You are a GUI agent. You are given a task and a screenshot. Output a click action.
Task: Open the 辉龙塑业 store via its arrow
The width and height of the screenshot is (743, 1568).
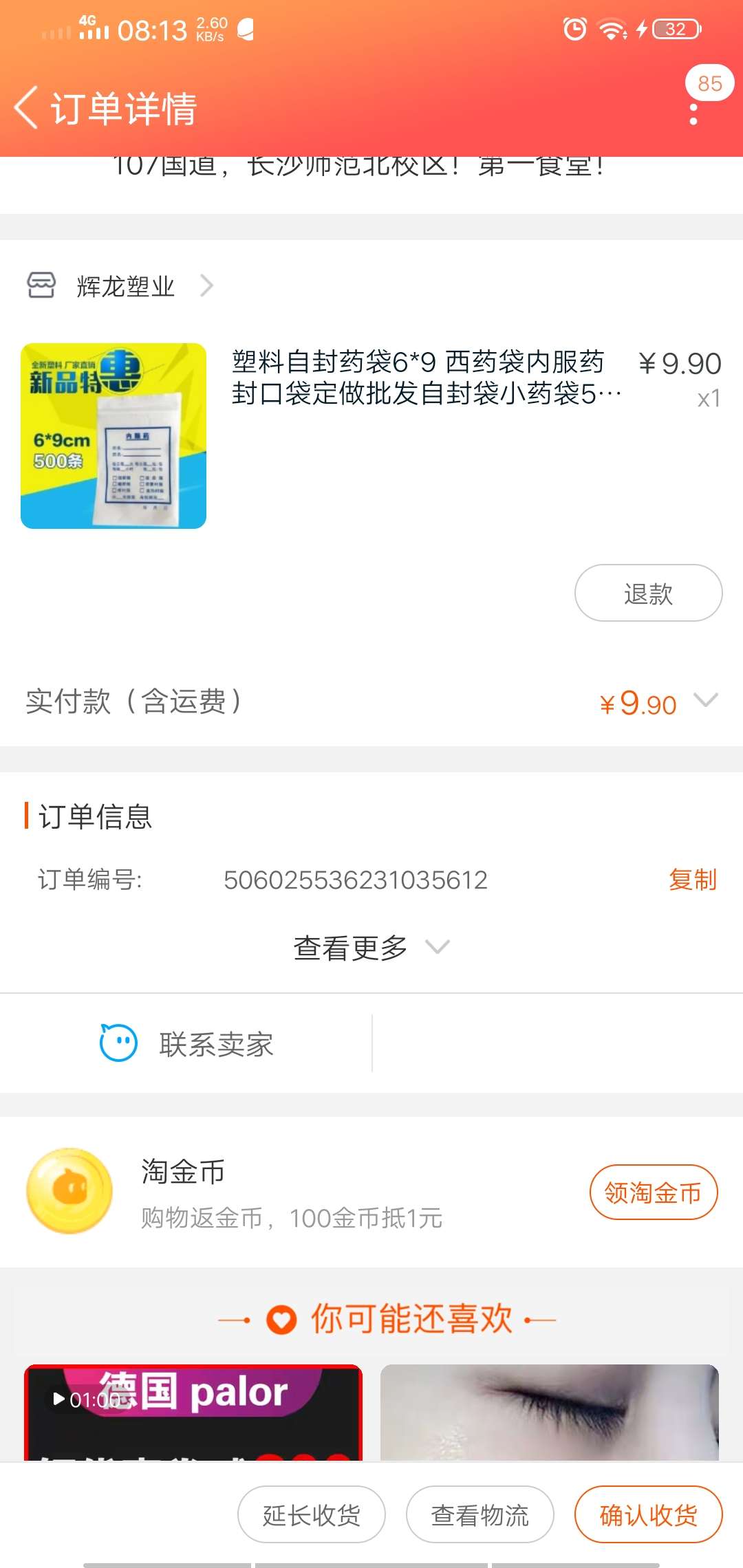[206, 285]
